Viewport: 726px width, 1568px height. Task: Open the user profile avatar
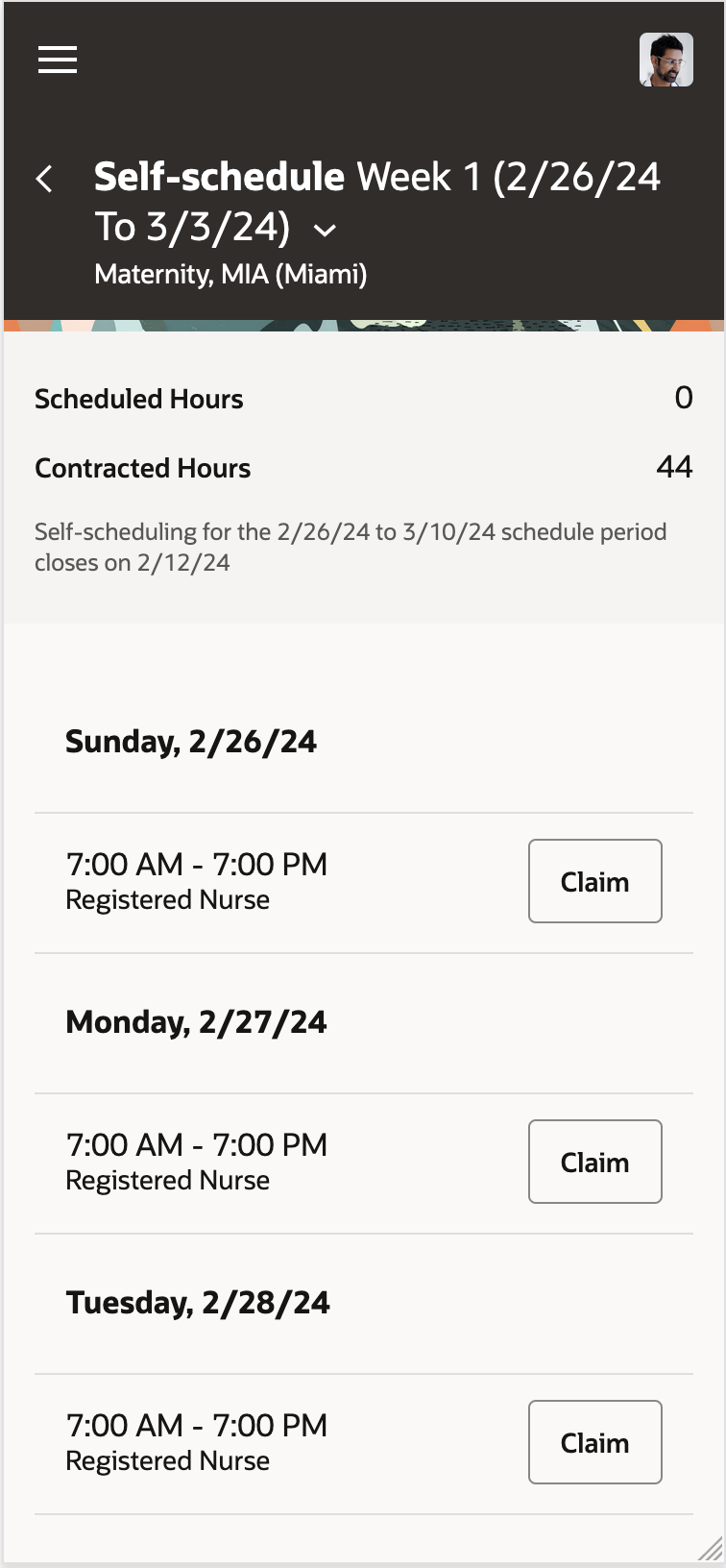(665, 60)
